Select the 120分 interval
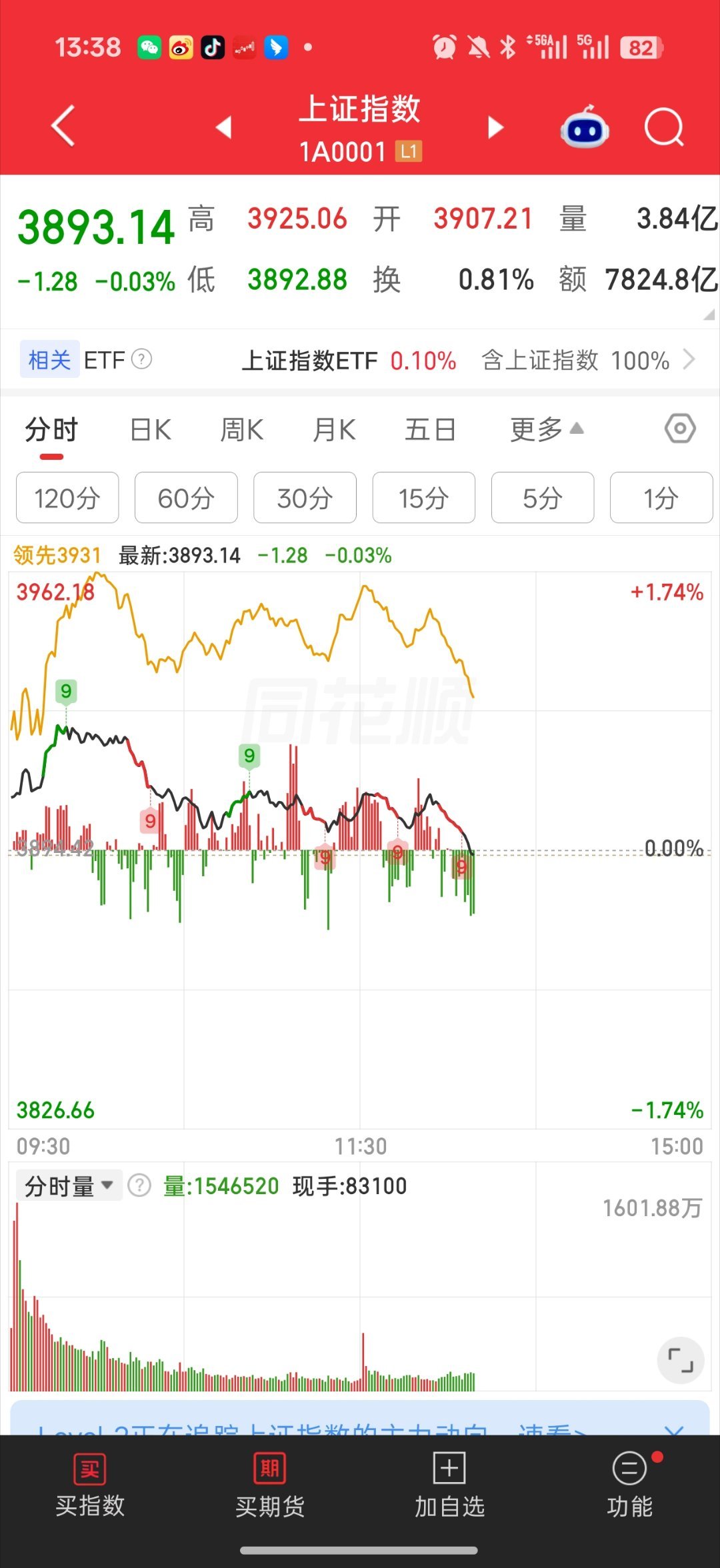 pos(67,498)
